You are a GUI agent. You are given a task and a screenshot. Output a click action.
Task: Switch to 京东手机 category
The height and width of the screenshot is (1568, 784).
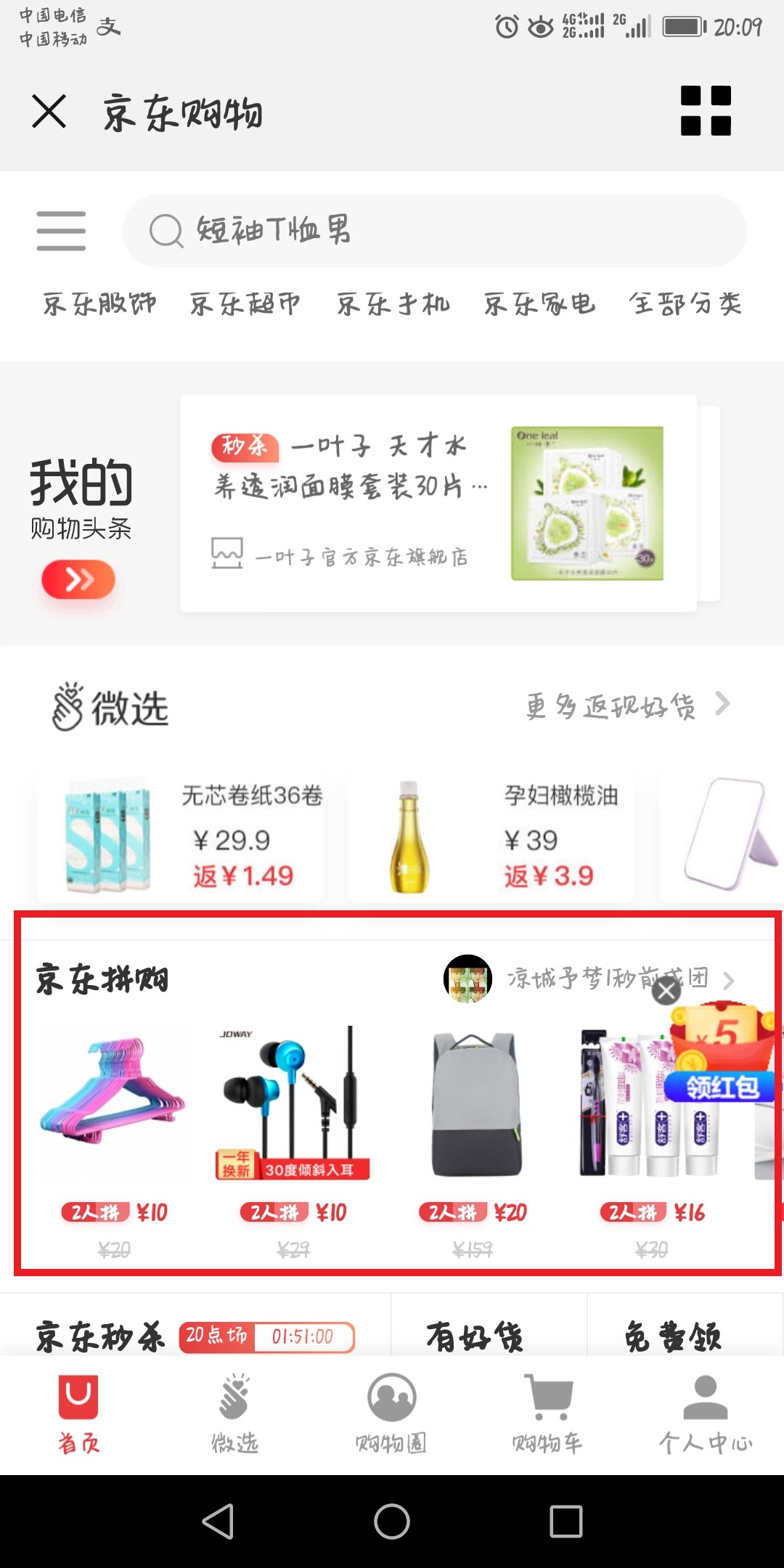(x=393, y=306)
